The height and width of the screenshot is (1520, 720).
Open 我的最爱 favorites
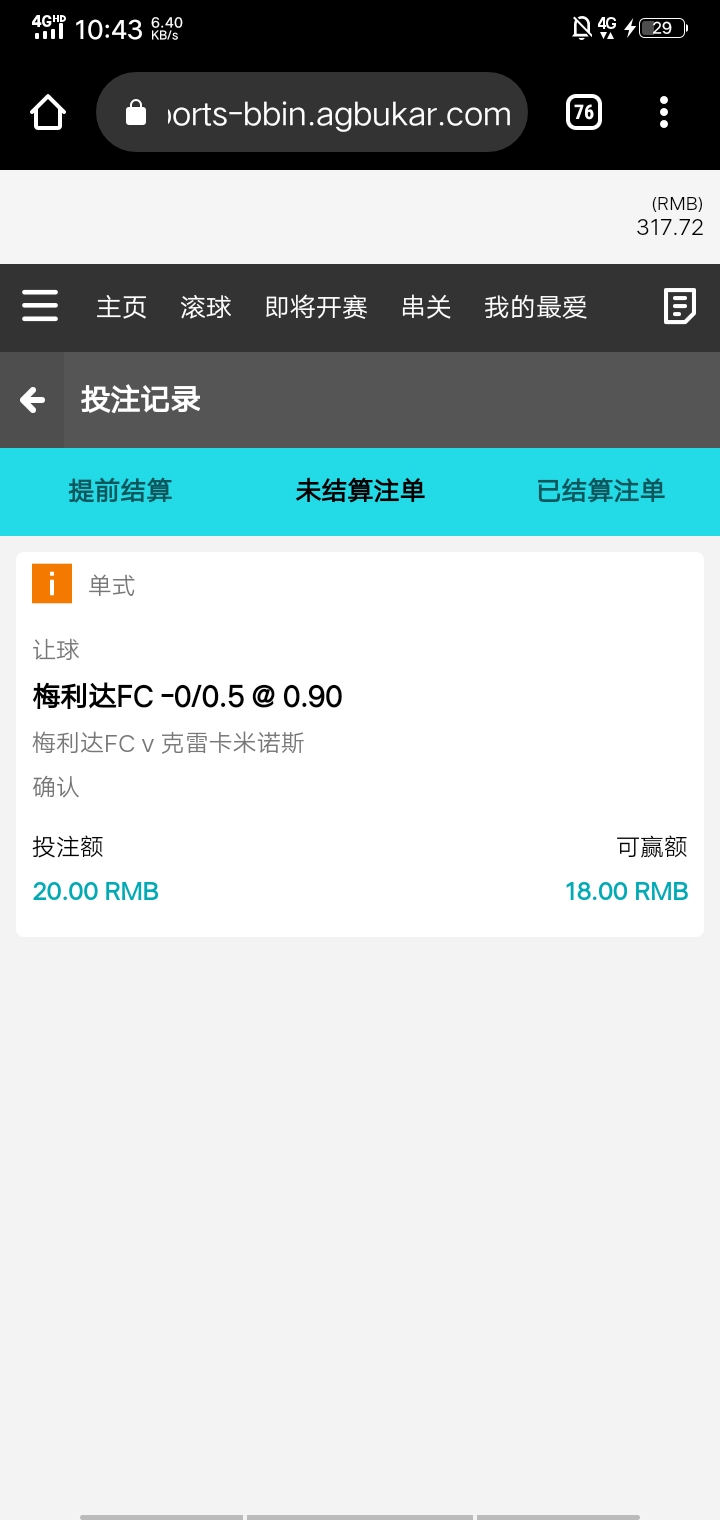(x=535, y=307)
